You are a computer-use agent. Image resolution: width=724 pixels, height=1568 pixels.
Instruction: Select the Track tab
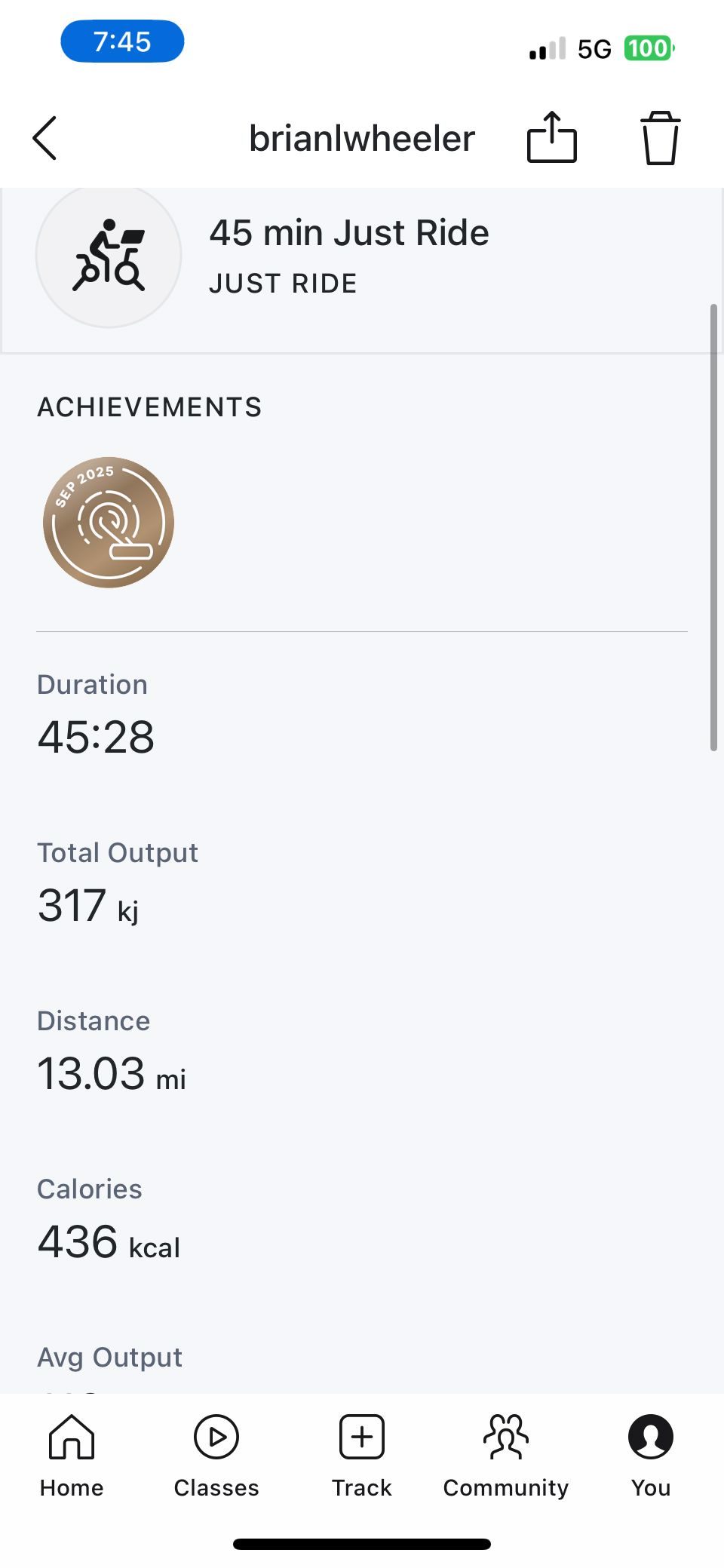[362, 1456]
